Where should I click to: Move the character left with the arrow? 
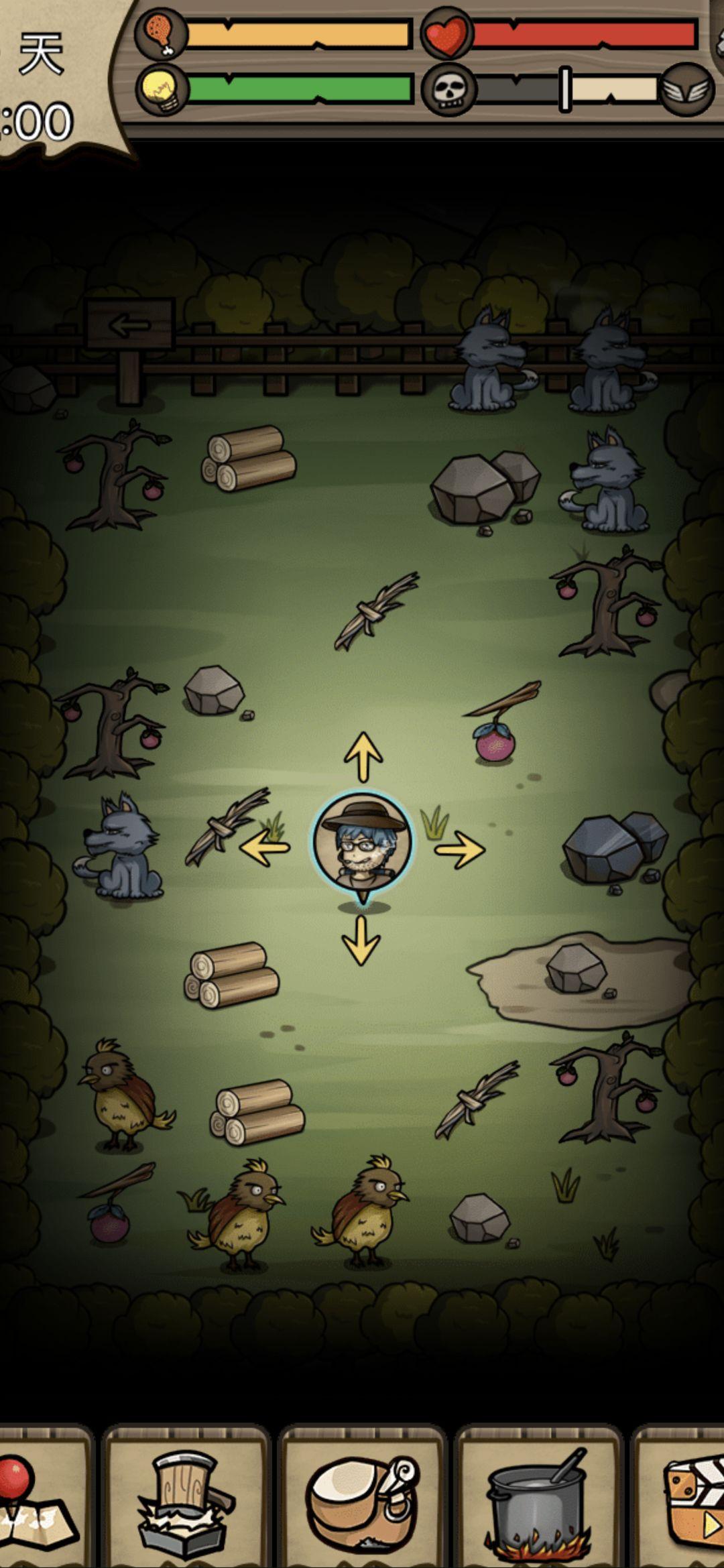pyautogui.click(x=265, y=847)
